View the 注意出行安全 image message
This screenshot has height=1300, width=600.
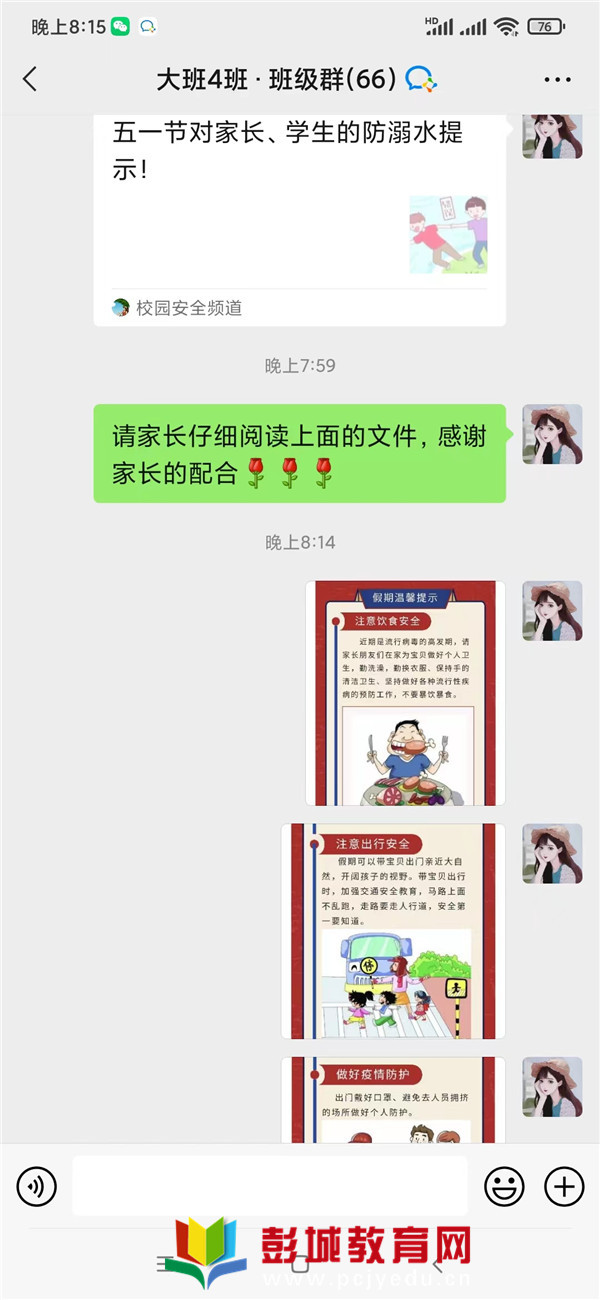[393, 932]
